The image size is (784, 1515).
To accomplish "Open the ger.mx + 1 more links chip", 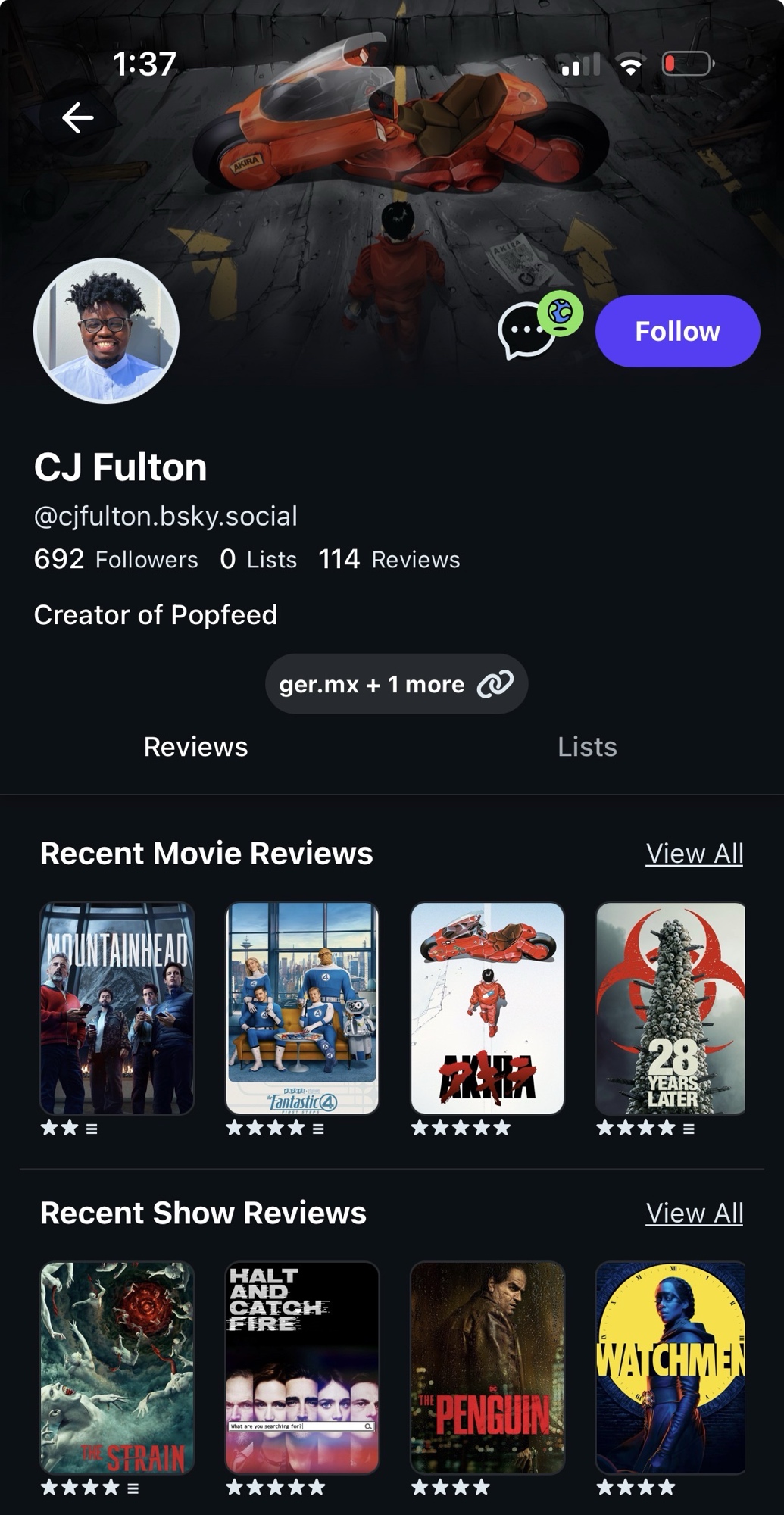I will pyautogui.click(x=396, y=684).
